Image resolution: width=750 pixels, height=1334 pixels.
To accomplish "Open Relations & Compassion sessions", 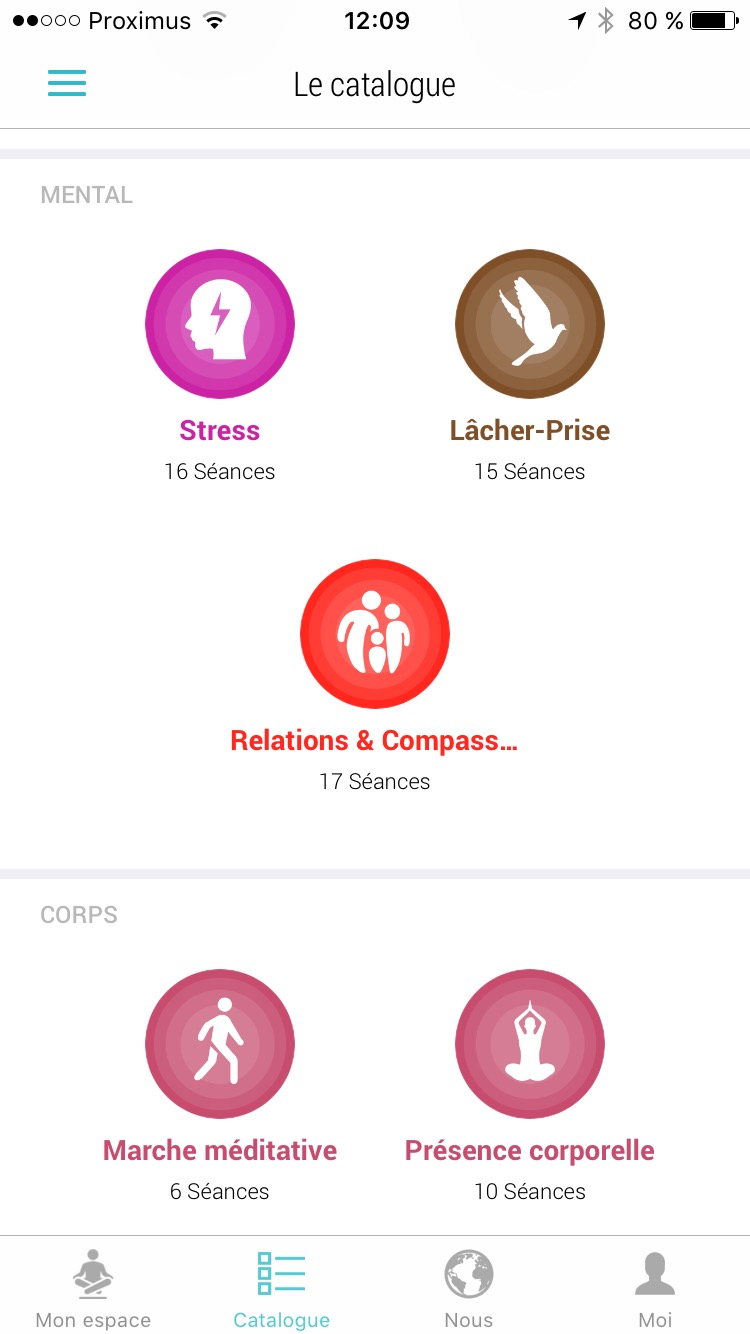I will click(x=375, y=634).
